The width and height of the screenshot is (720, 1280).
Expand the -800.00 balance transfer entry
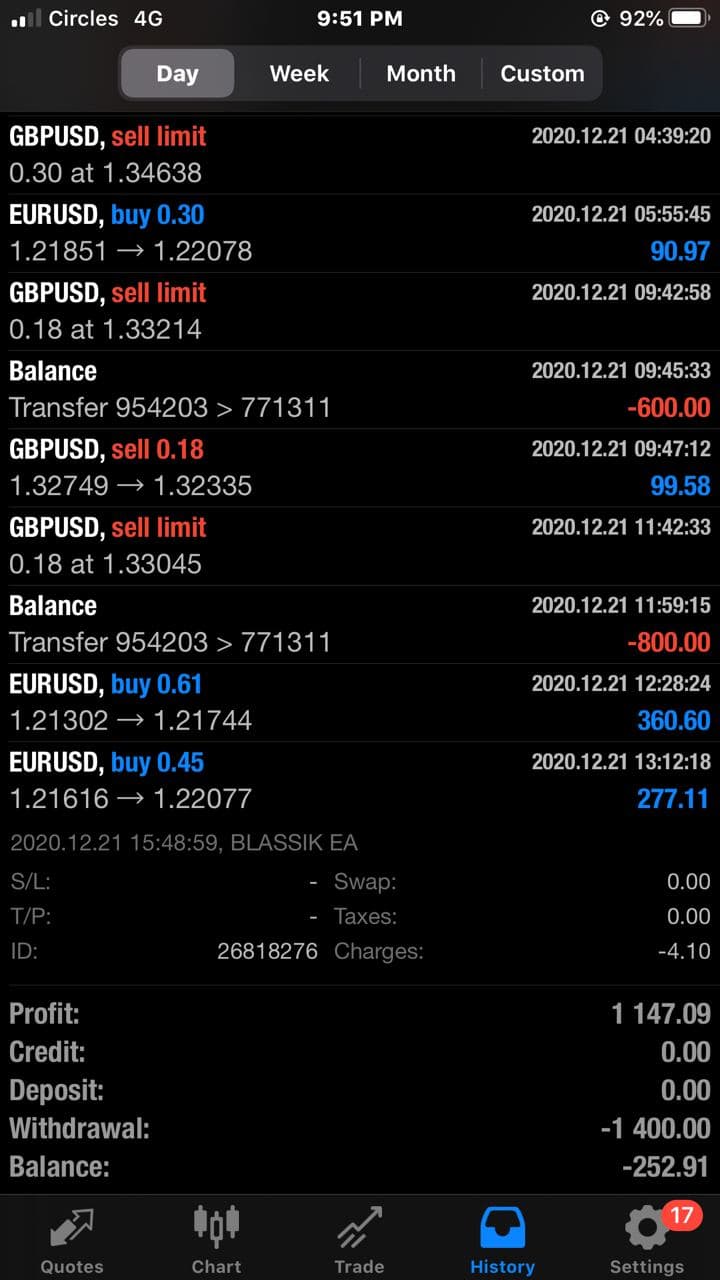(x=360, y=624)
